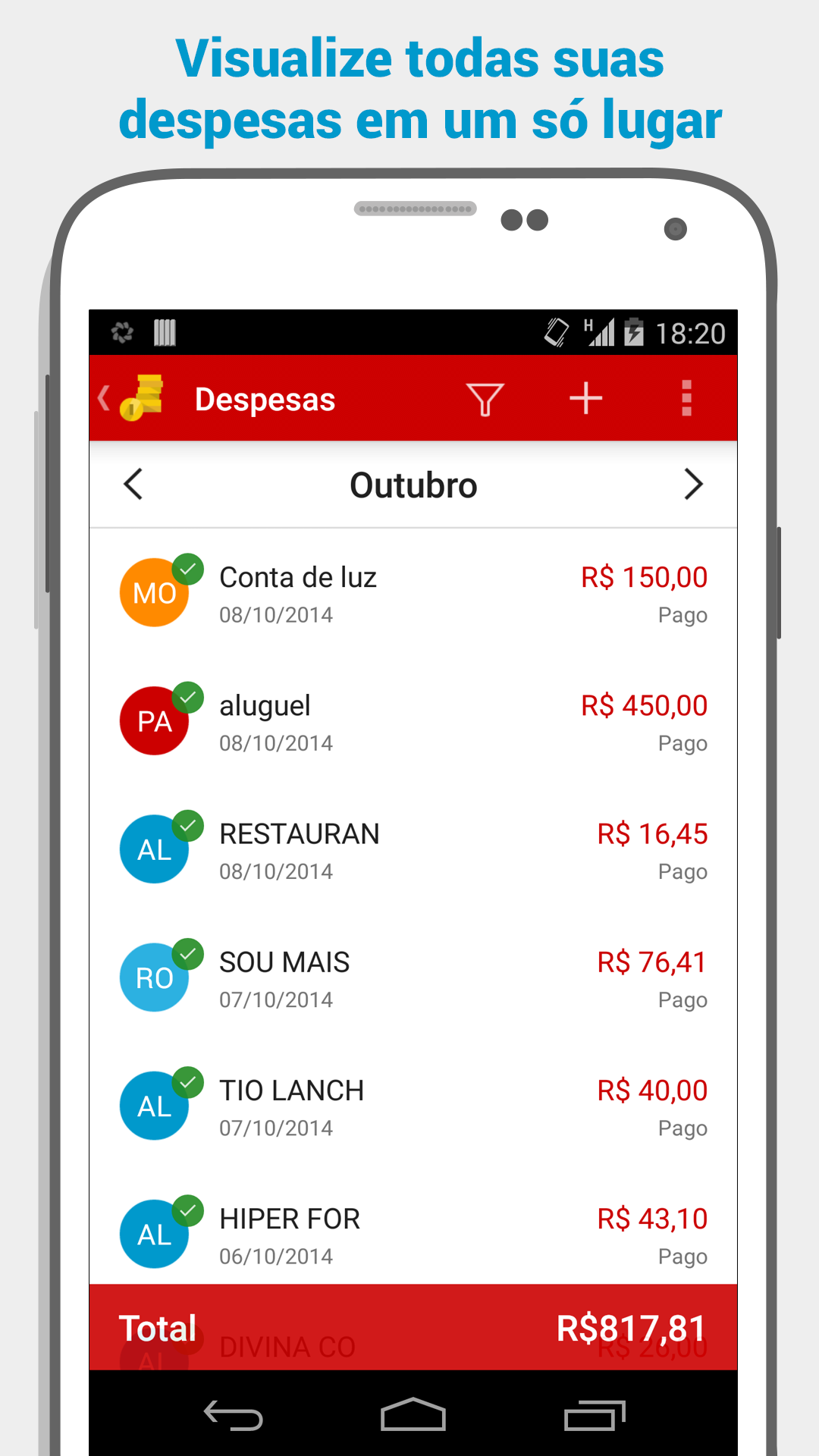
Task: Open the expense filter funnel icon
Action: tap(485, 398)
